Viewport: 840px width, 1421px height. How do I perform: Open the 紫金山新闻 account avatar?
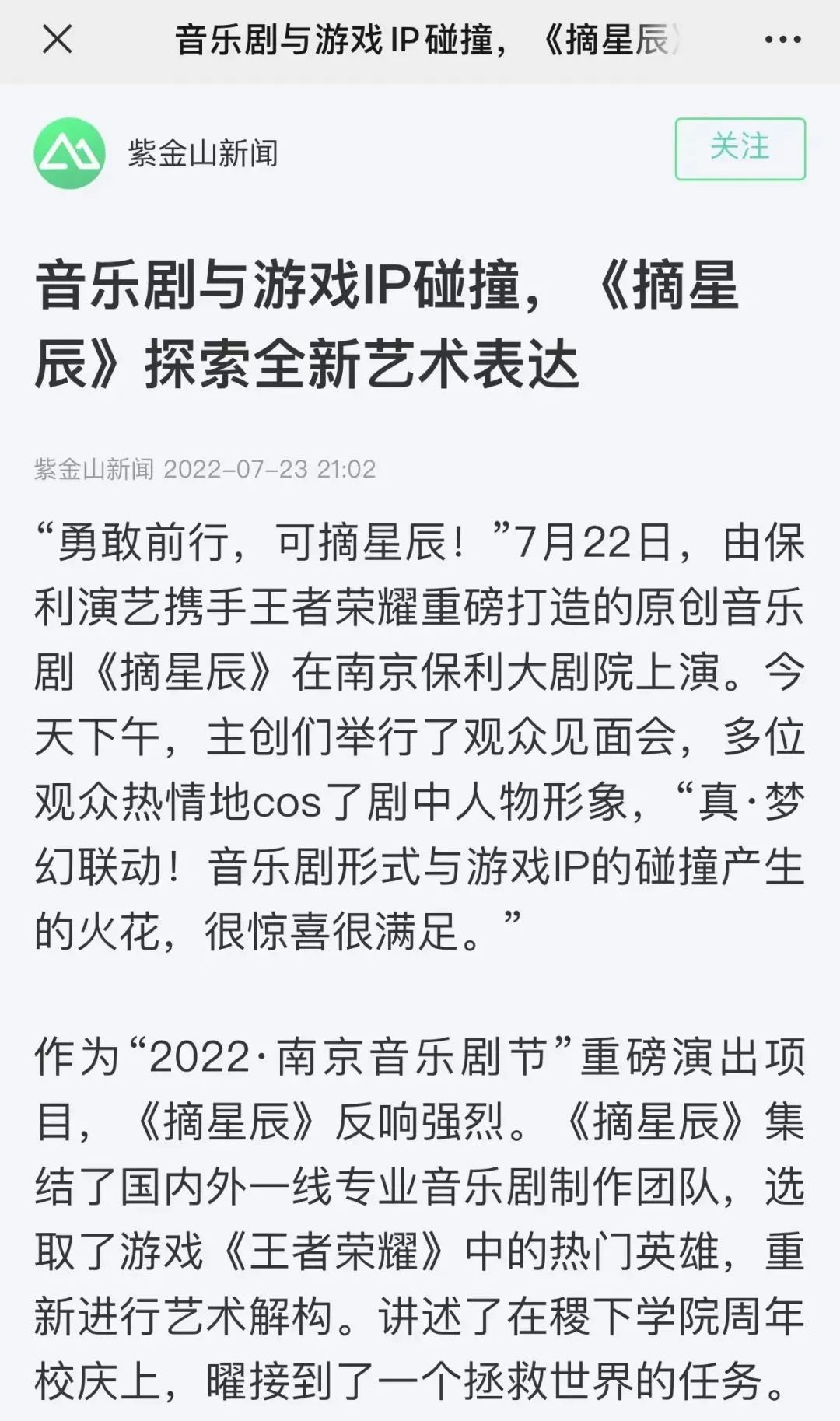69,153
